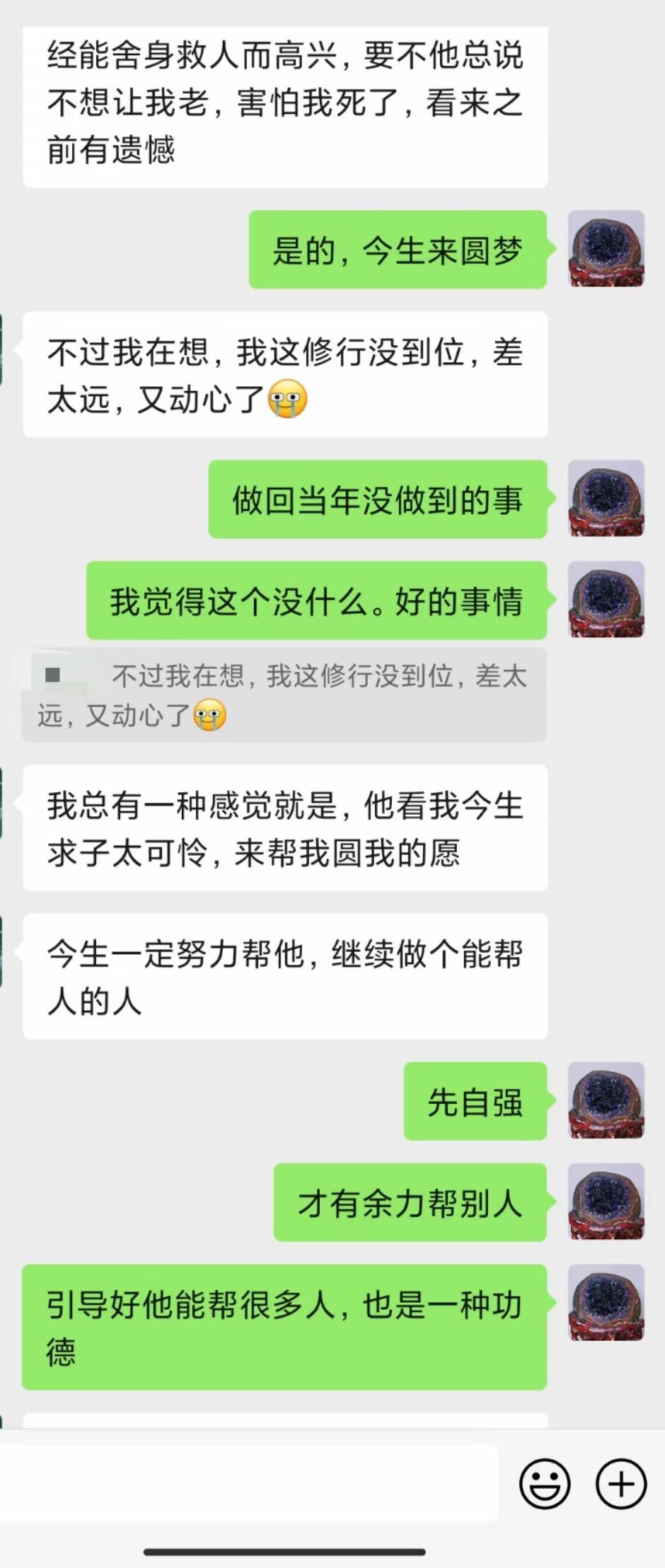Select the bubble "做回当年没做到的事"
Viewport: 665px width, 1568px height.
click(x=376, y=501)
